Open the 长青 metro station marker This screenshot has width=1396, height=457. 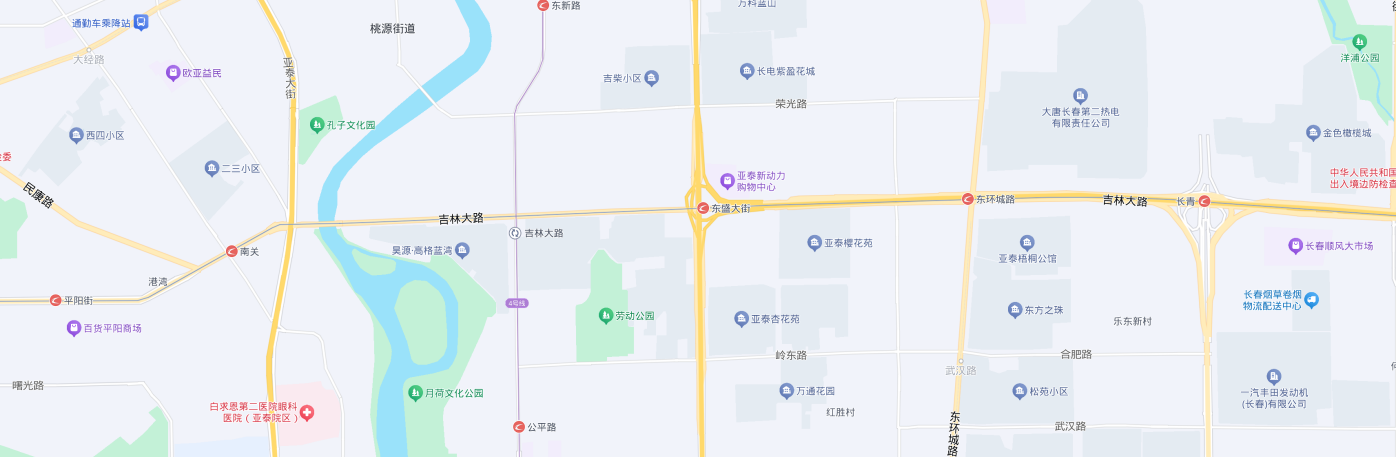[x=1204, y=201]
